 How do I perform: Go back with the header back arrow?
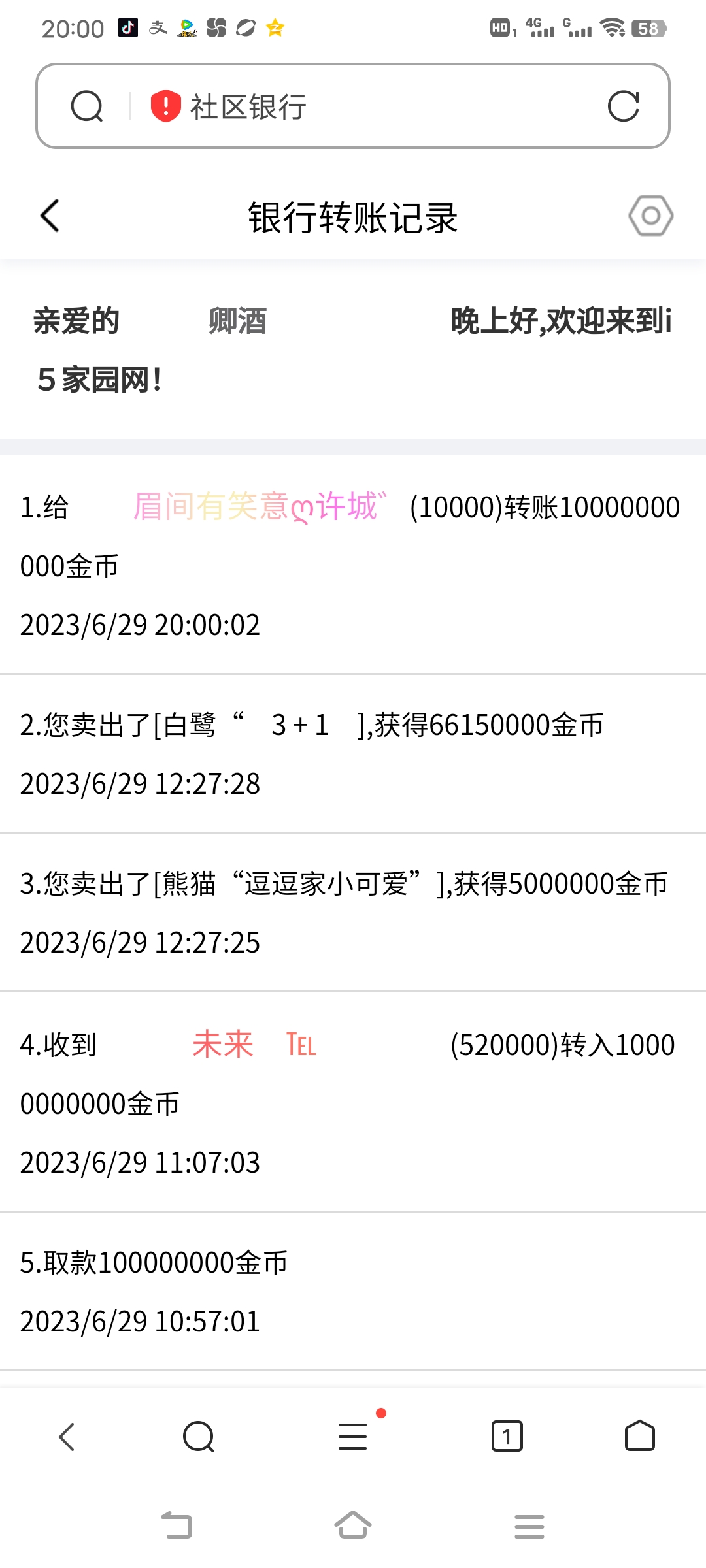tap(49, 216)
